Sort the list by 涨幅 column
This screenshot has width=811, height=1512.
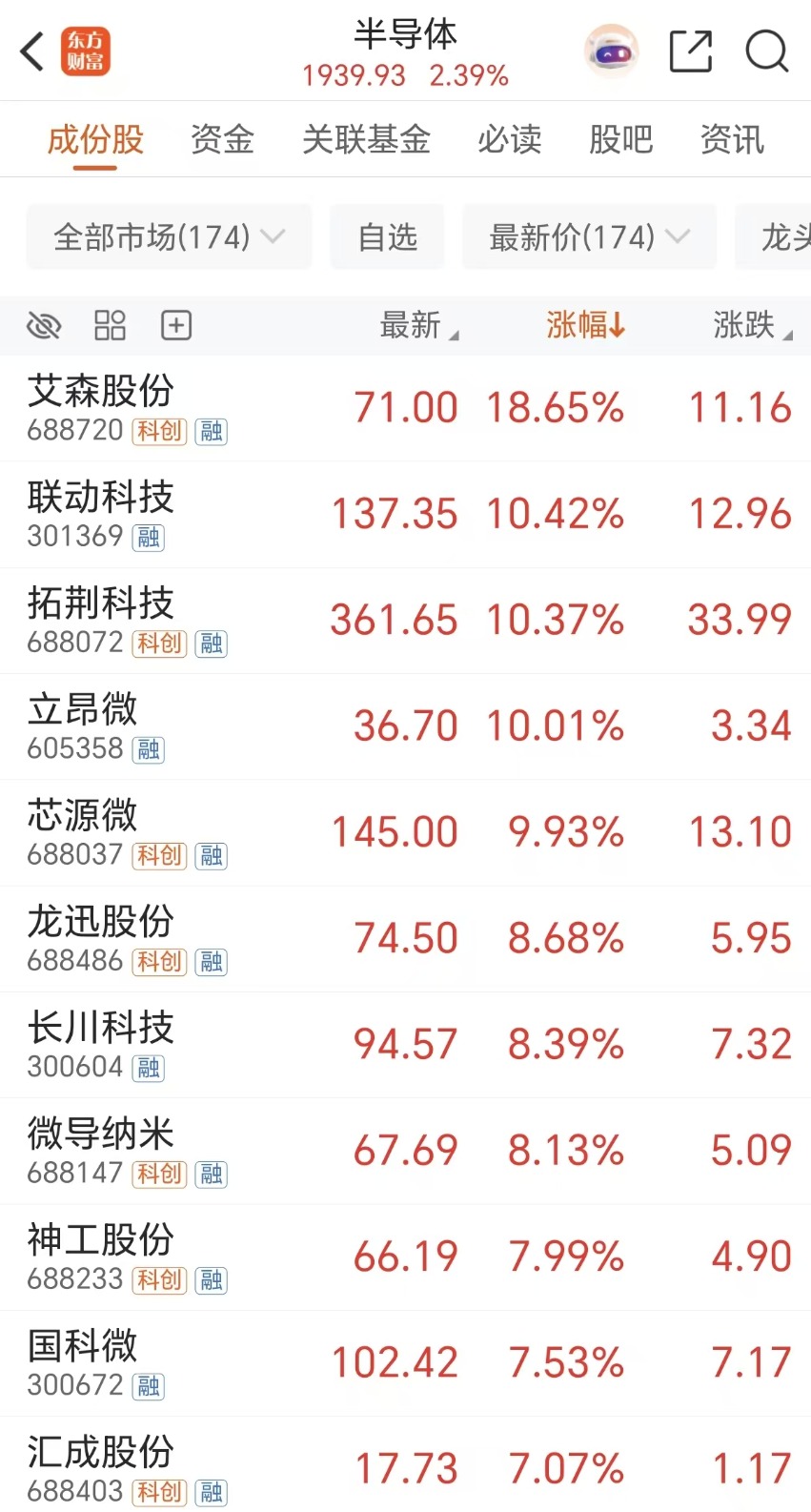tap(585, 326)
